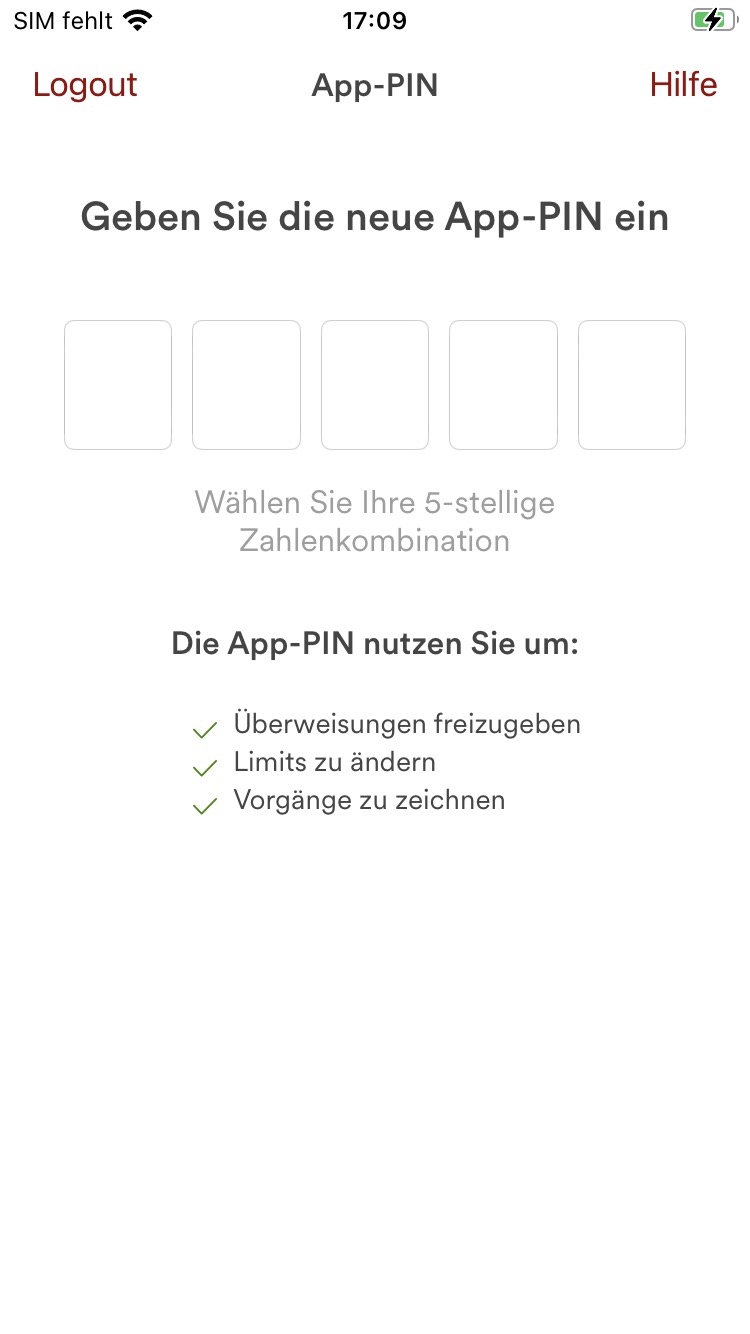Select the fourth PIN digit box
750x1334 pixels.
503,385
